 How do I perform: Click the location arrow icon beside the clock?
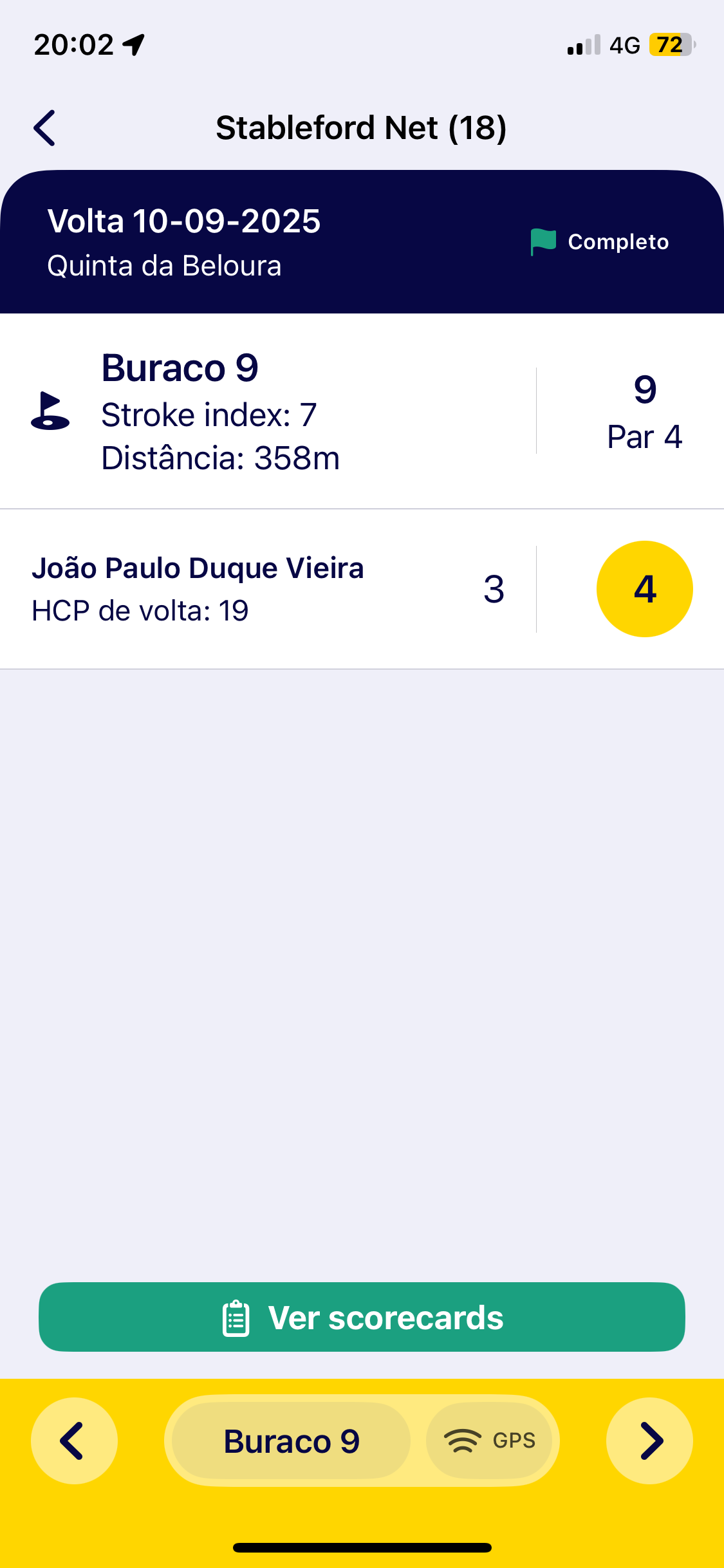[133, 44]
